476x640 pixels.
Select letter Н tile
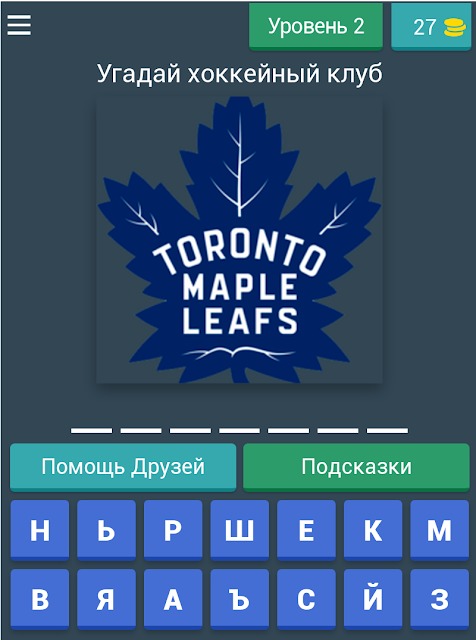(40, 530)
